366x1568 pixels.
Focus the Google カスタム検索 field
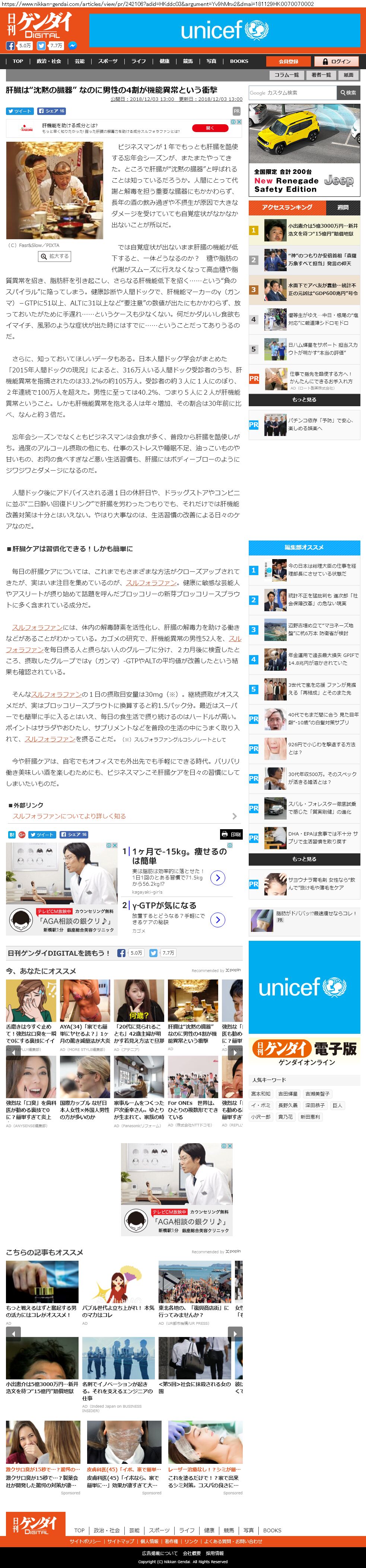(292, 93)
